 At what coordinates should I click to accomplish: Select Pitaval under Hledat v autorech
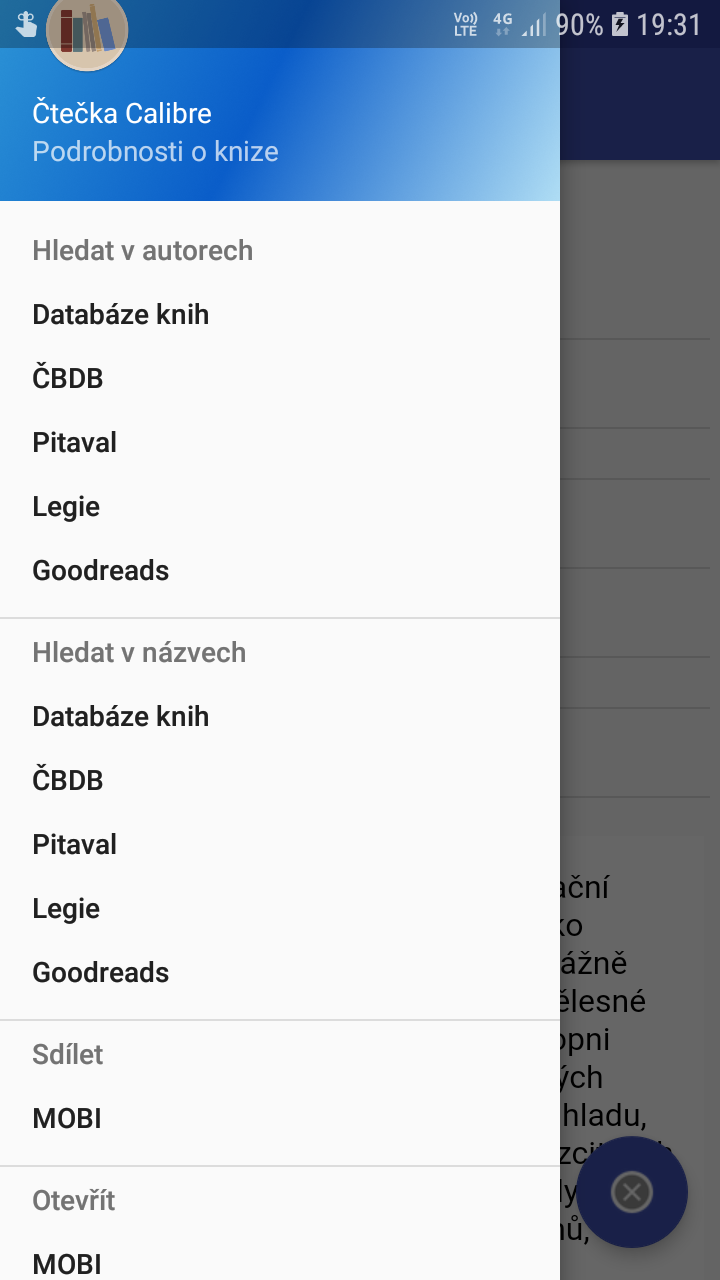[280, 442]
